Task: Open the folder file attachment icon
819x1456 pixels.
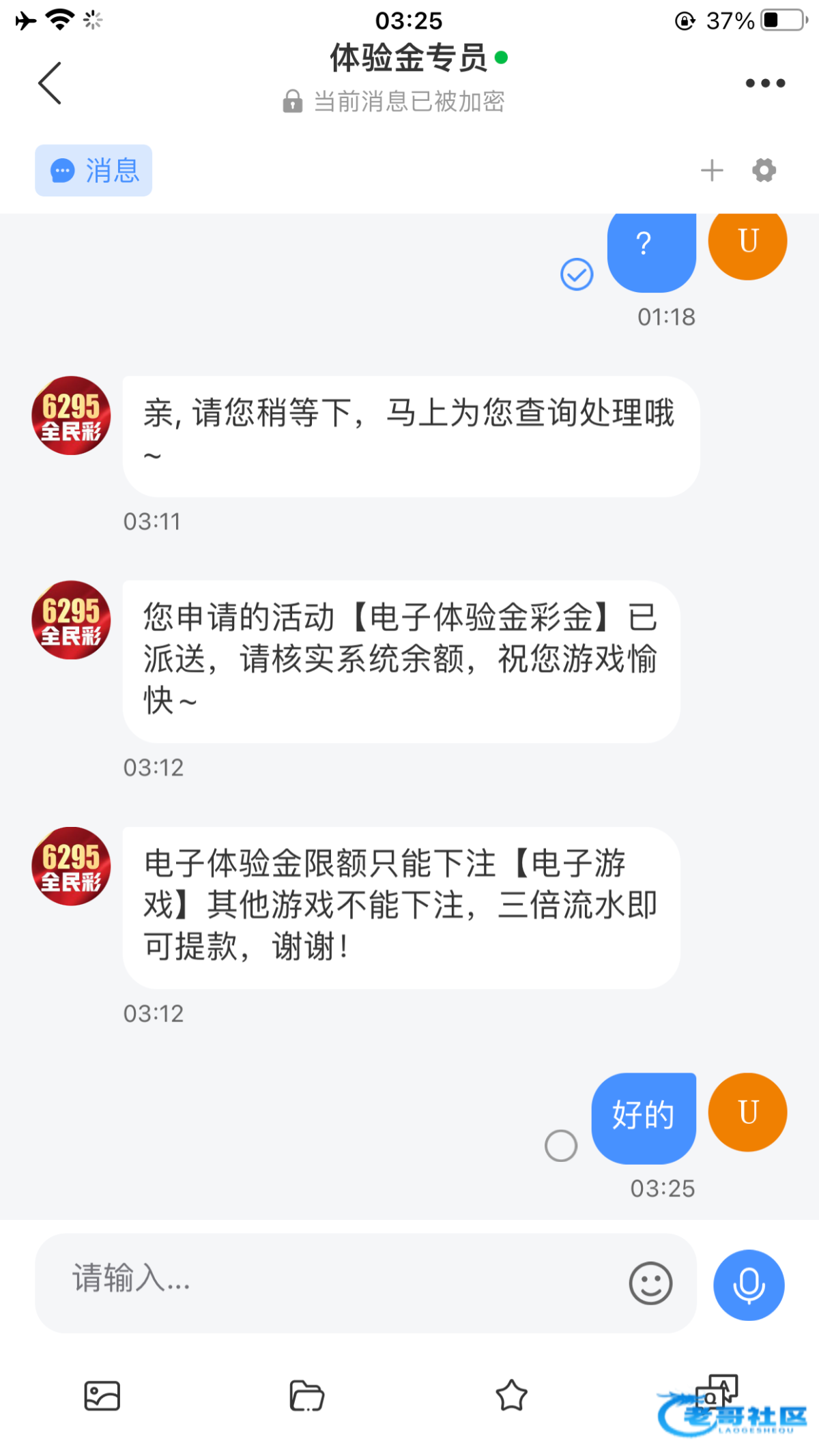Action: tap(306, 1395)
